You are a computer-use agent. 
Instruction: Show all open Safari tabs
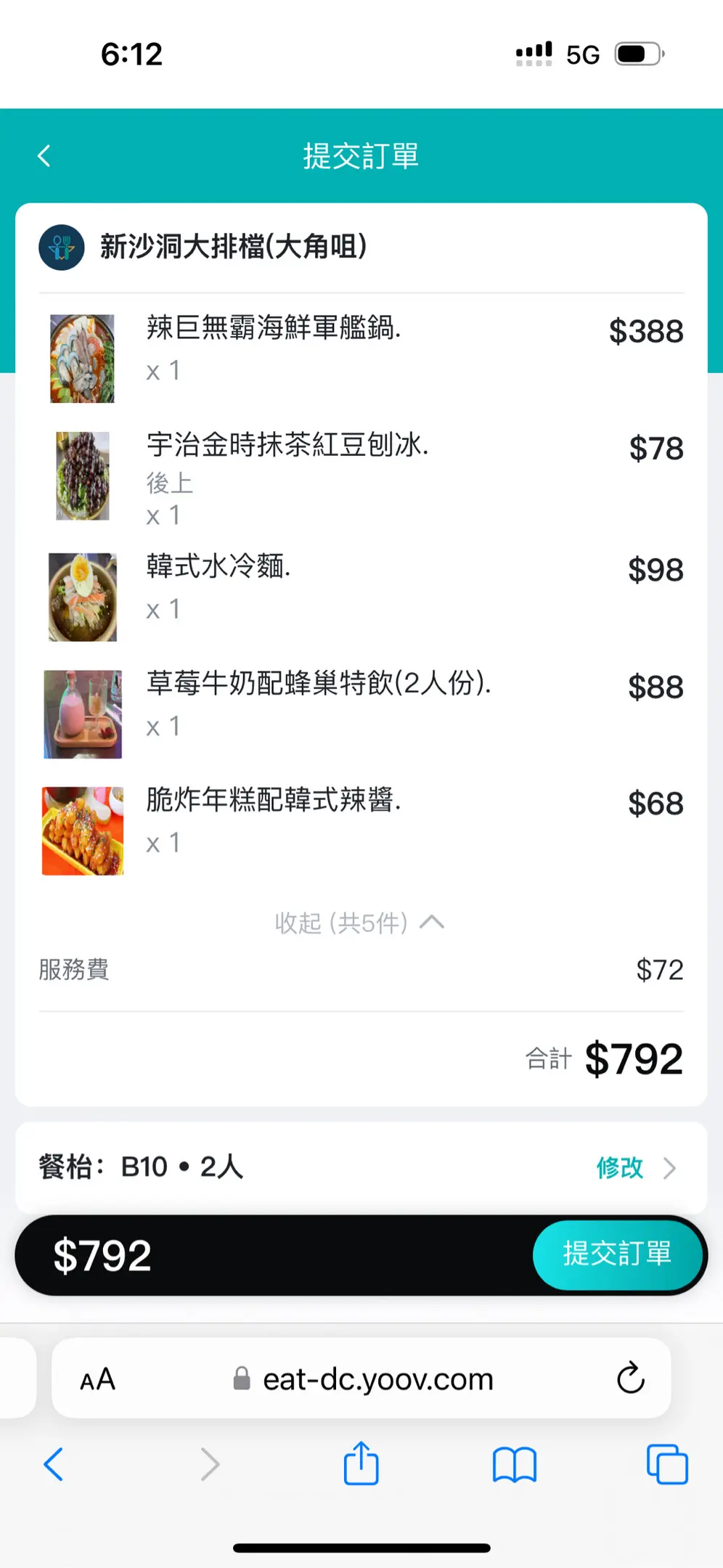[x=666, y=1464]
